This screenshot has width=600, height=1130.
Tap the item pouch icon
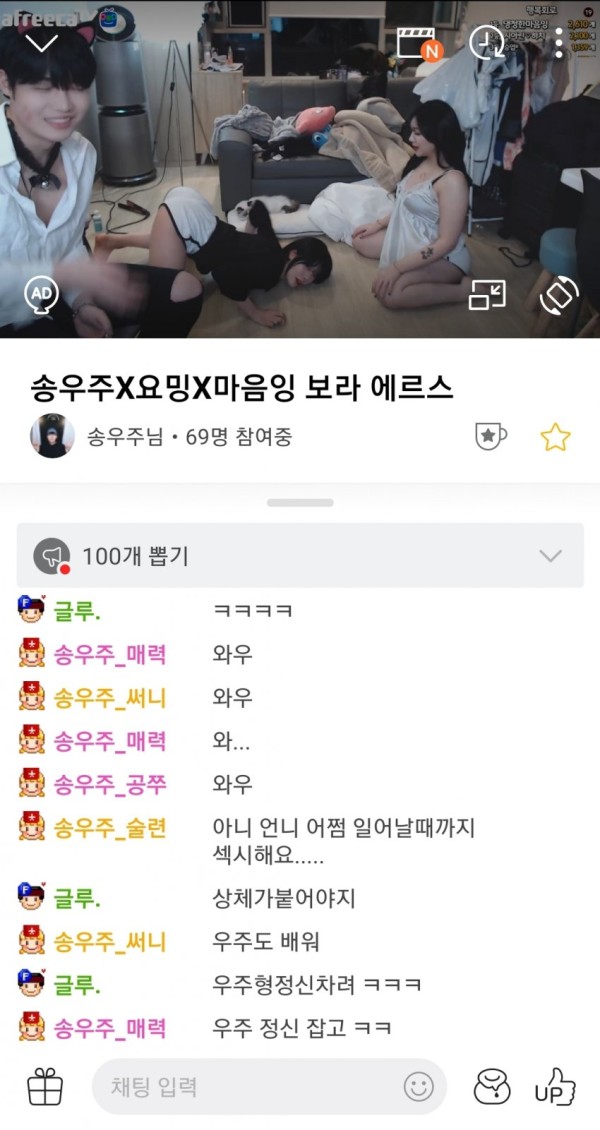click(492, 1086)
